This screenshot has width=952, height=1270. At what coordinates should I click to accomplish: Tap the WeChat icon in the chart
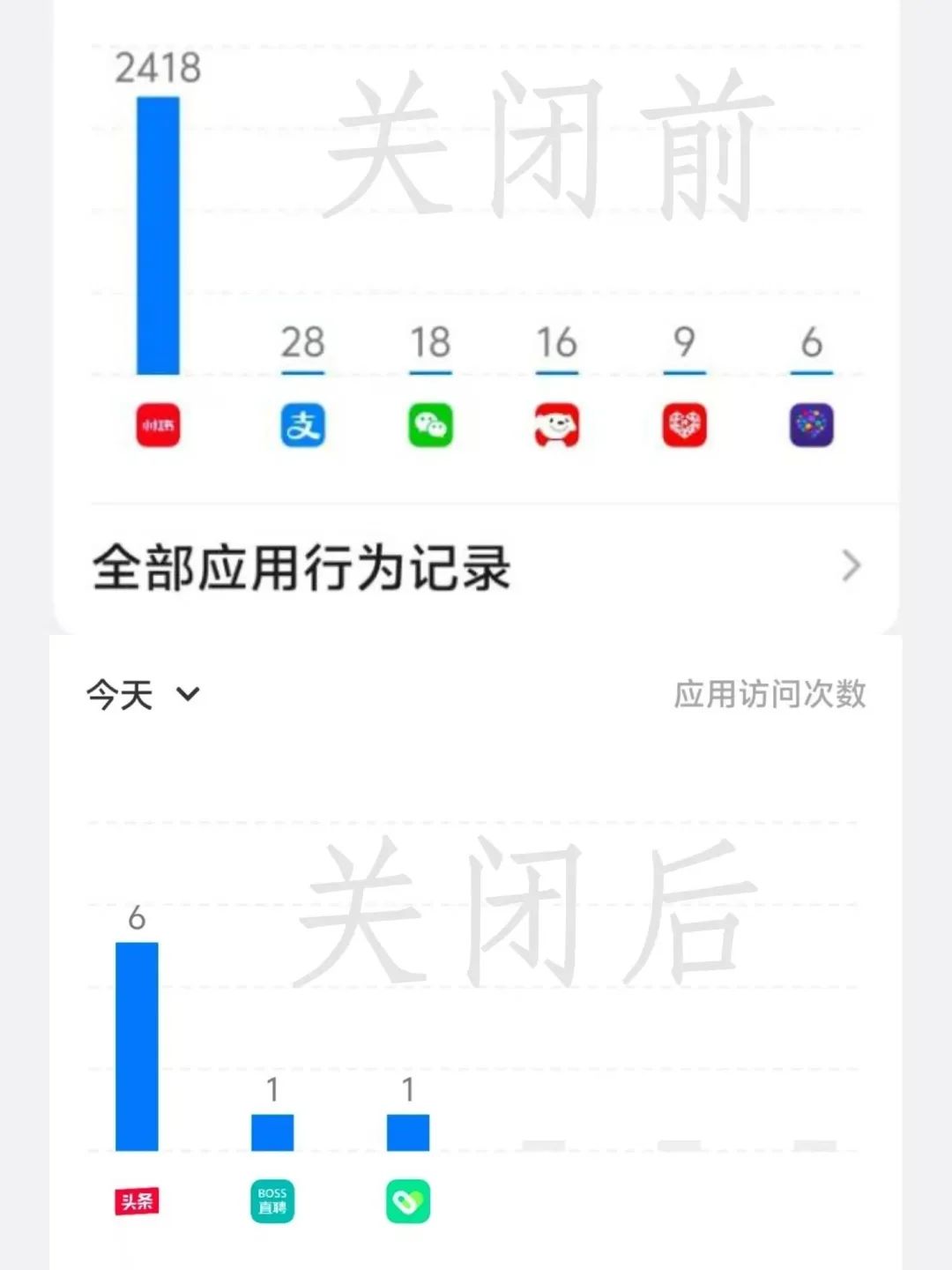[429, 425]
